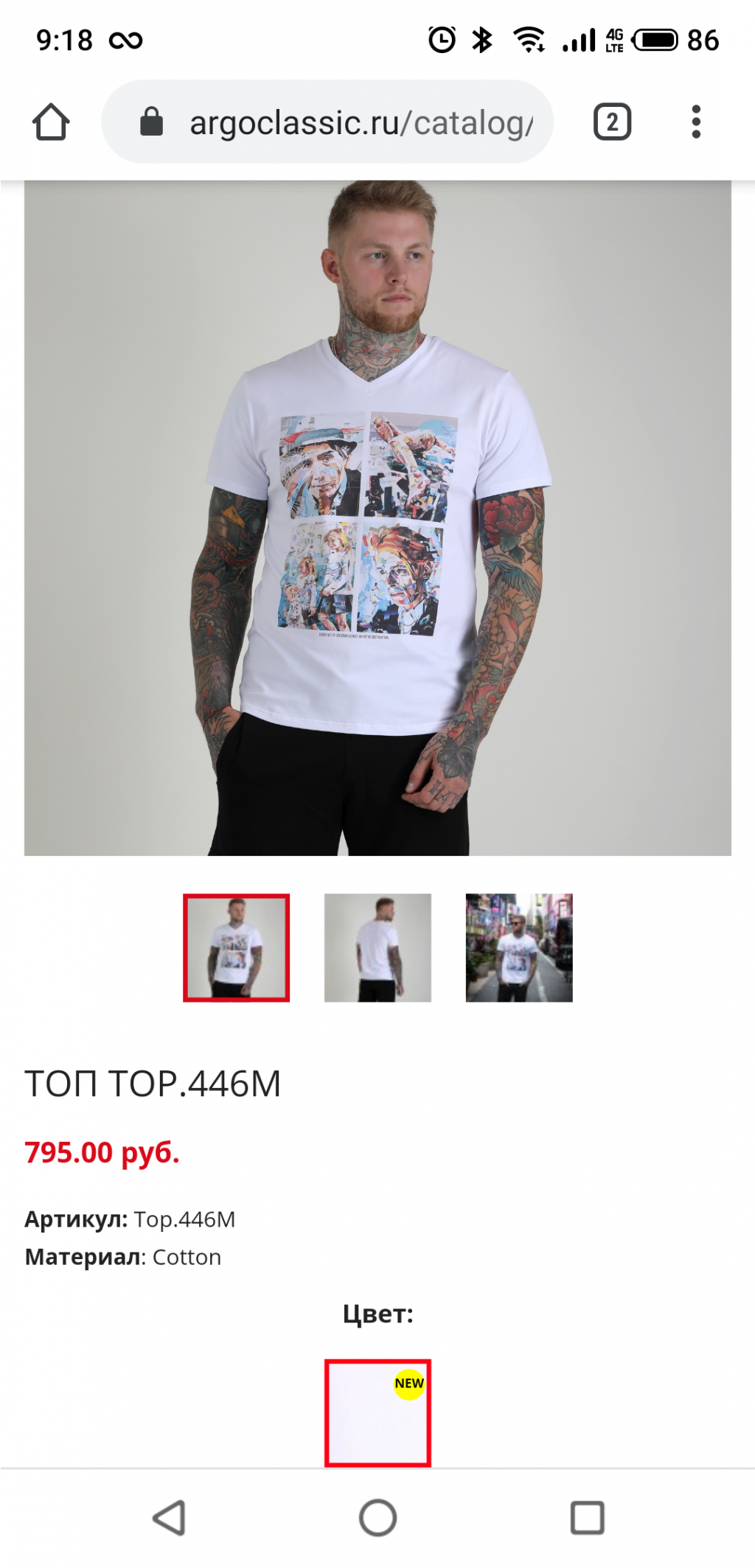Open the browser home page

pyautogui.click(x=51, y=122)
